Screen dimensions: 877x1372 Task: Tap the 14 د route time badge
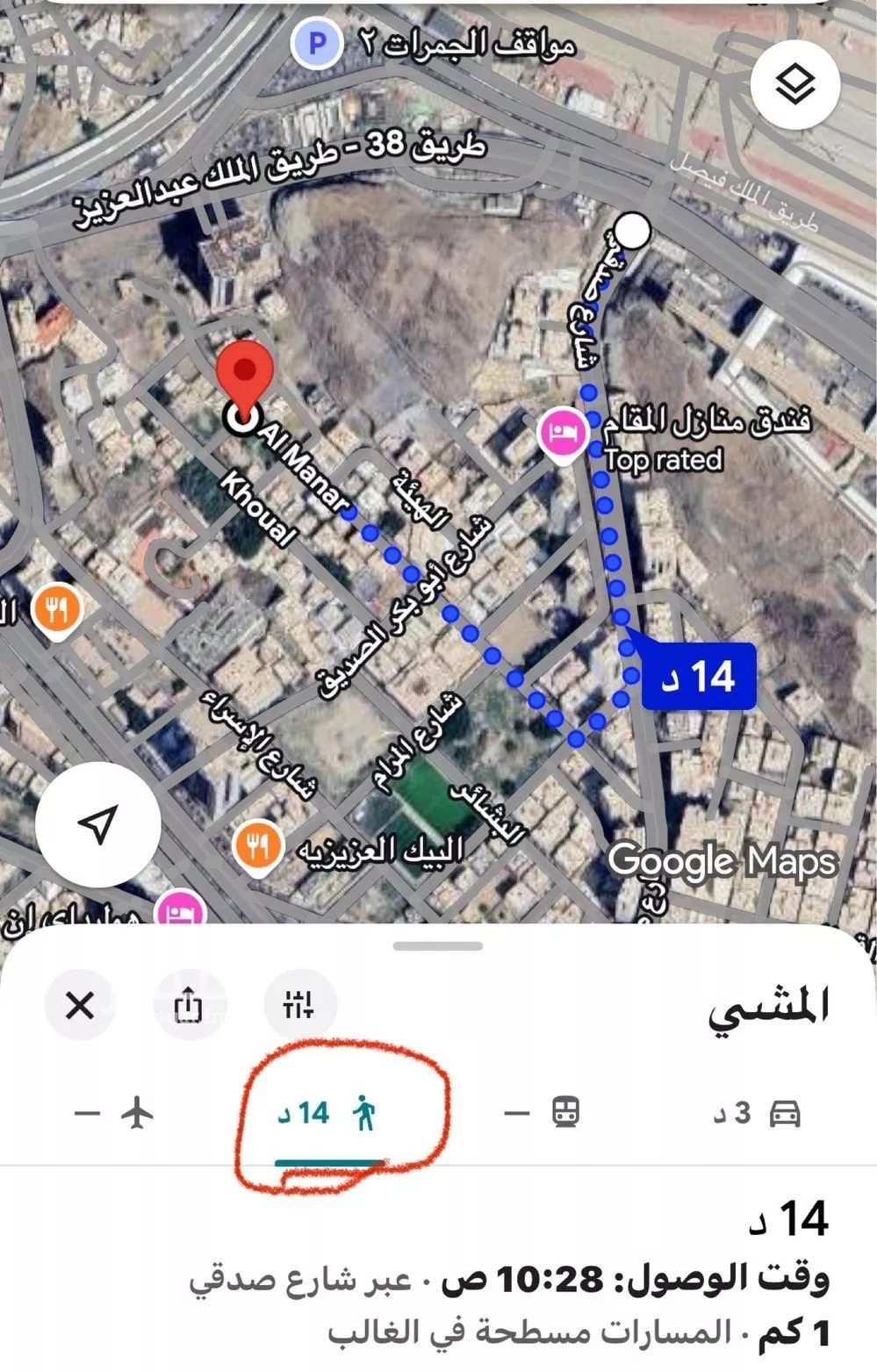699,678
